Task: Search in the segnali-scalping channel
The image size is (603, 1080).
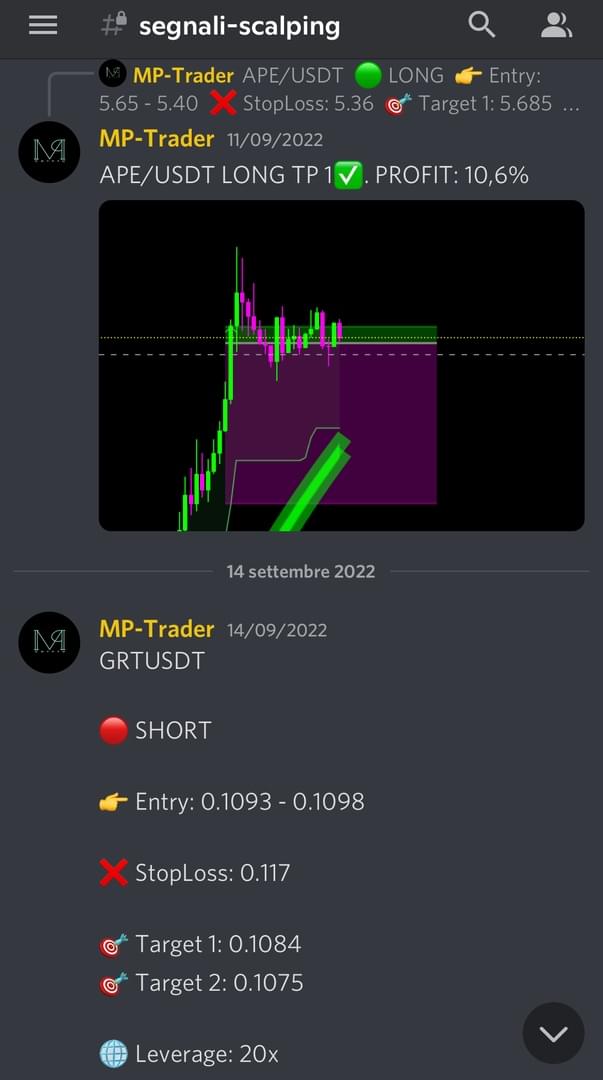Action: [x=482, y=26]
